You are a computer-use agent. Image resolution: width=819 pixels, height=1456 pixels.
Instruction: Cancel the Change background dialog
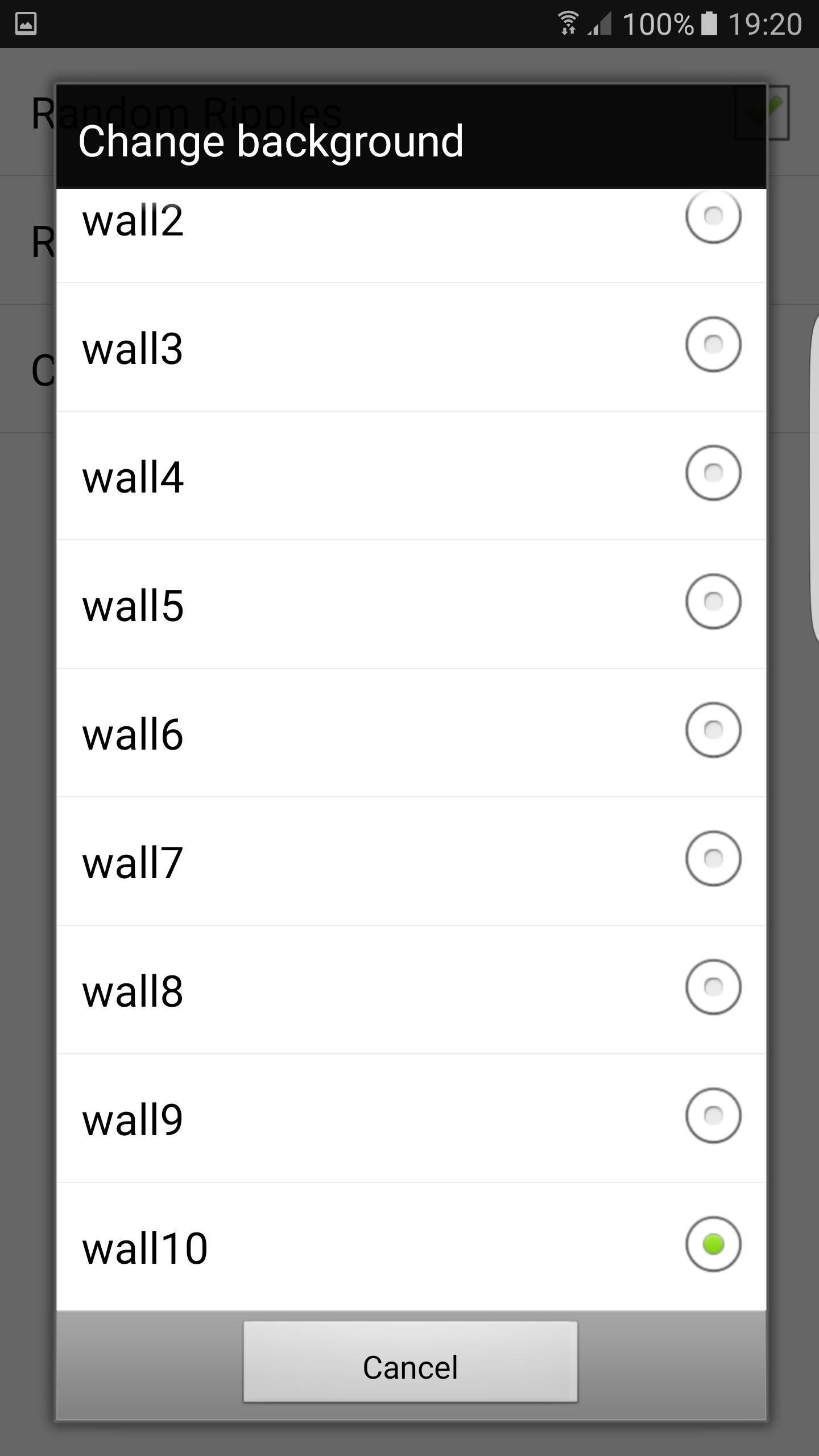point(410,1367)
